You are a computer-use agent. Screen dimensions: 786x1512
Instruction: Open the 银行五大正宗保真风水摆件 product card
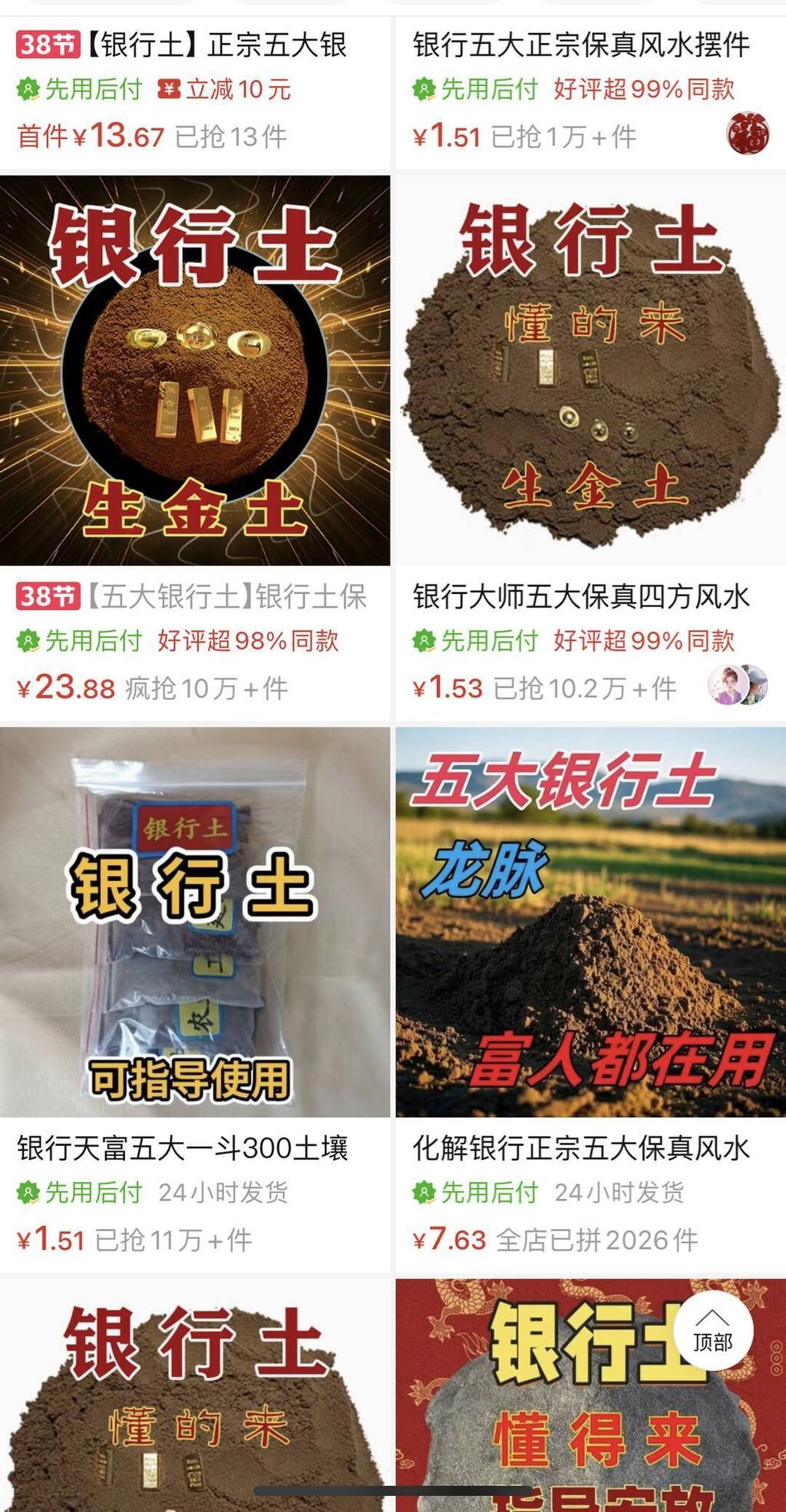tap(581, 46)
